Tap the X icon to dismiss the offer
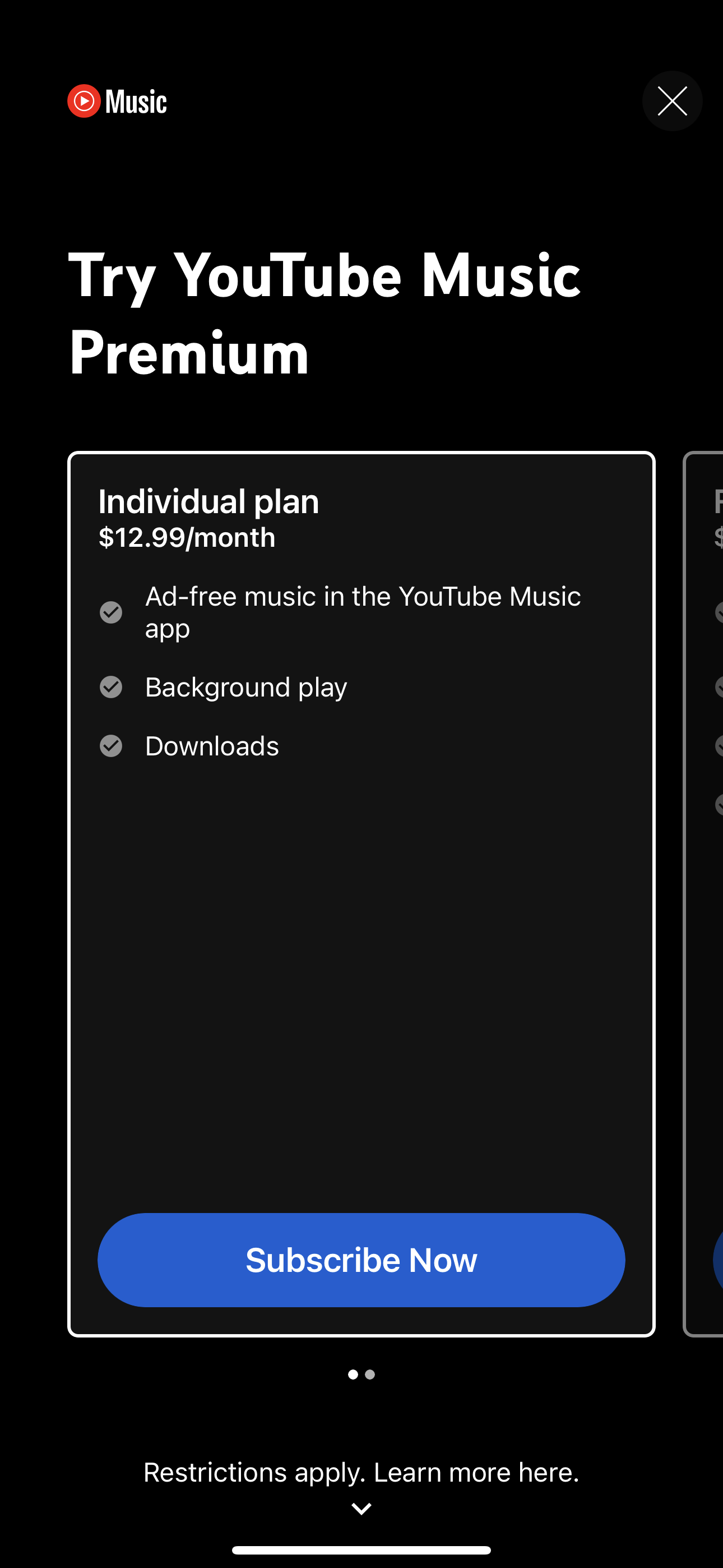The height and width of the screenshot is (1568, 723). coord(672,101)
